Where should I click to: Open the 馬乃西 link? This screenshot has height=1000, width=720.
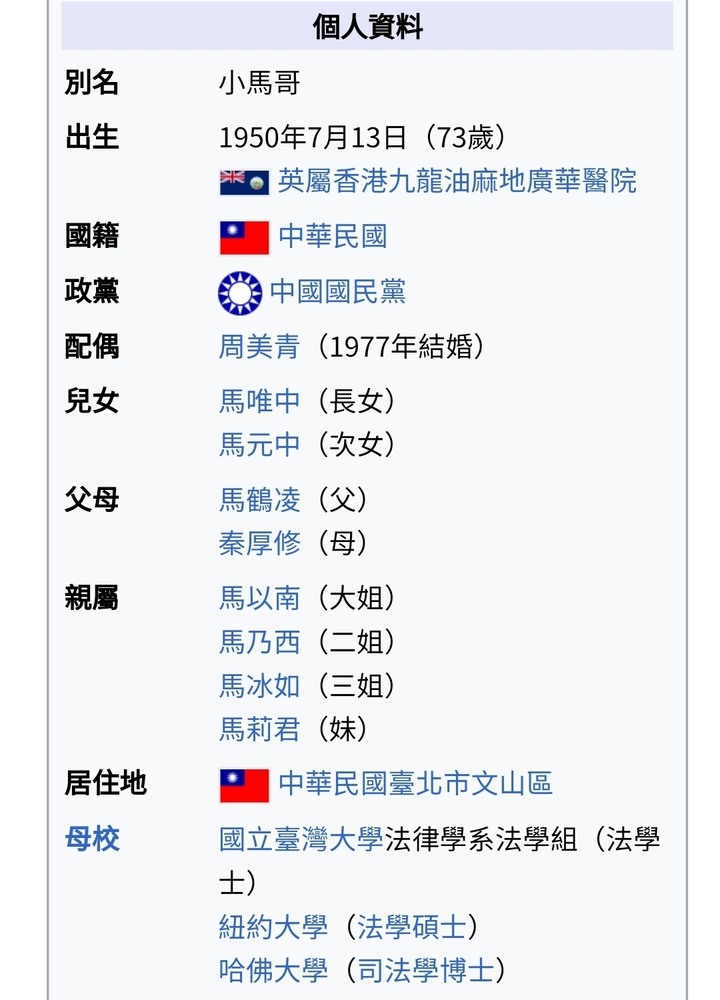pos(259,641)
